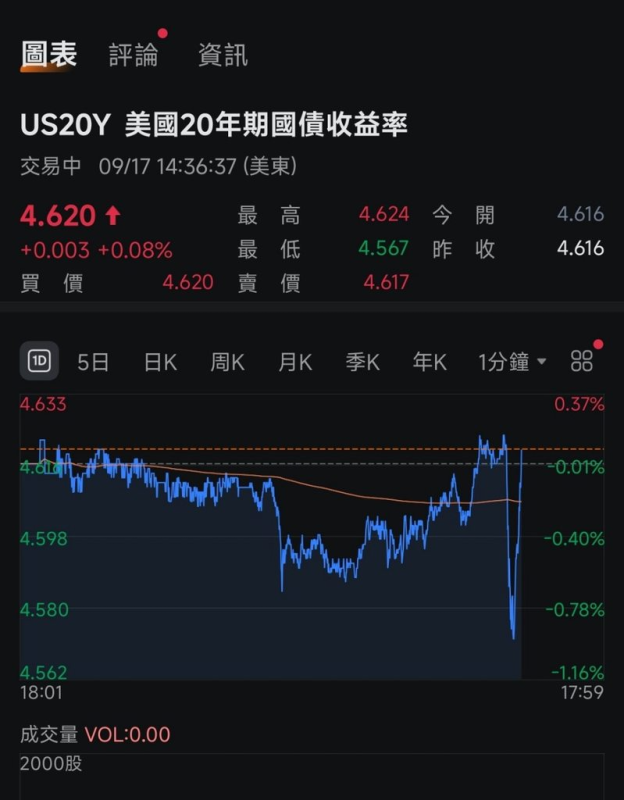Image resolution: width=624 pixels, height=800 pixels.
Task: Show the 周K candlestick chart
Action: pos(227,362)
